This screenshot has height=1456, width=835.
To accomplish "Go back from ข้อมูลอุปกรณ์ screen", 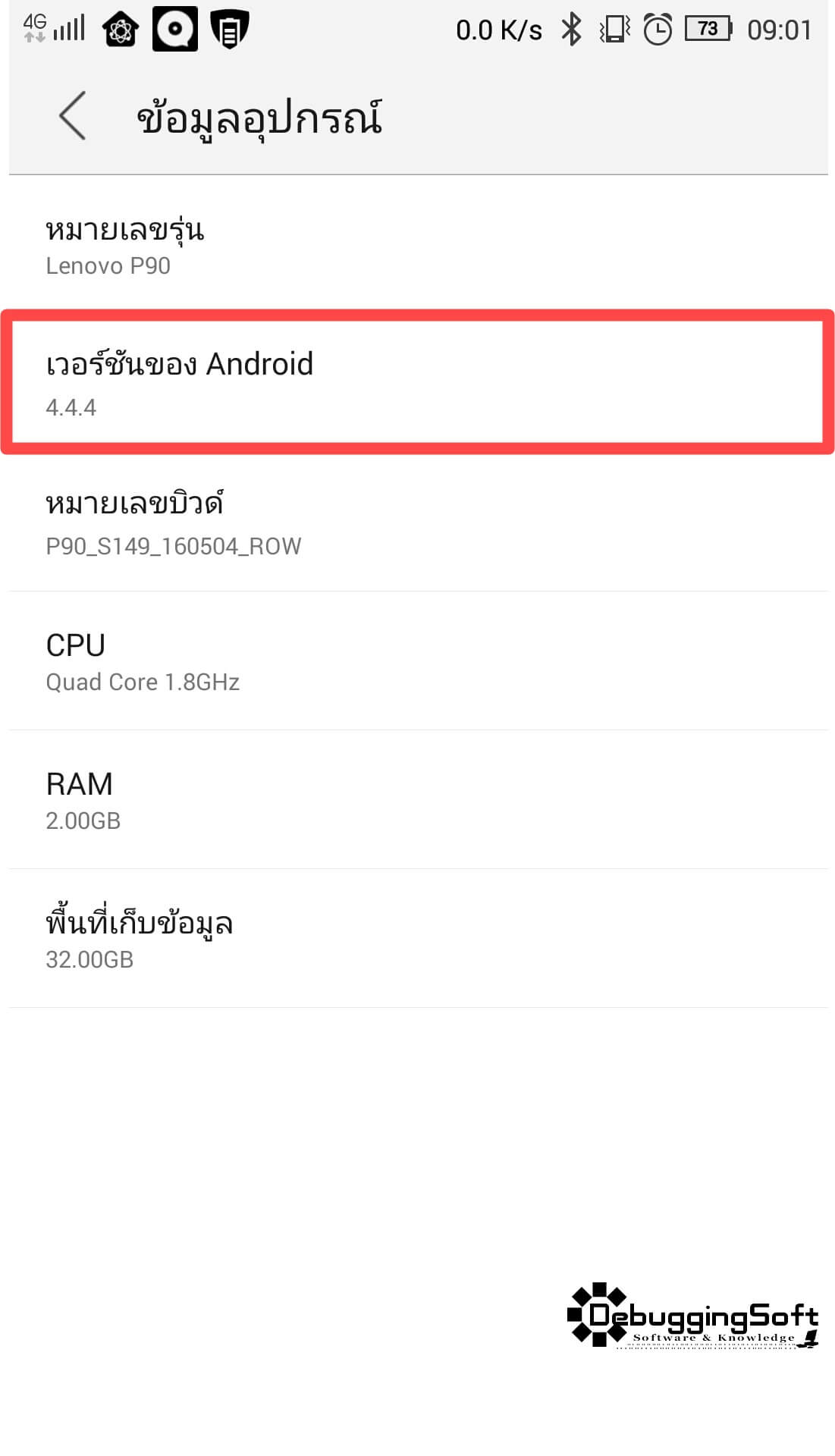I will [x=73, y=116].
